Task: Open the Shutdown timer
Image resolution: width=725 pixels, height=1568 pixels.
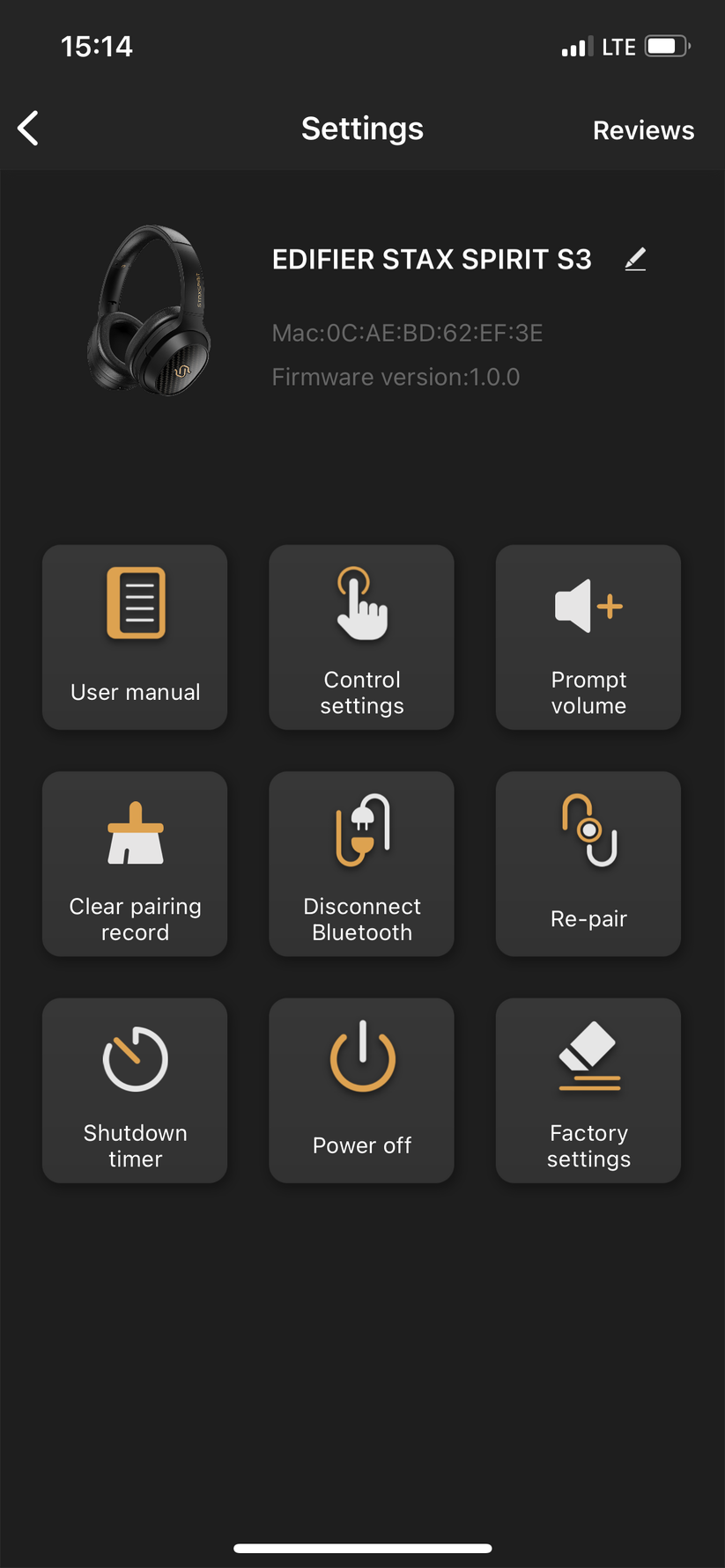Action: pos(135,1090)
